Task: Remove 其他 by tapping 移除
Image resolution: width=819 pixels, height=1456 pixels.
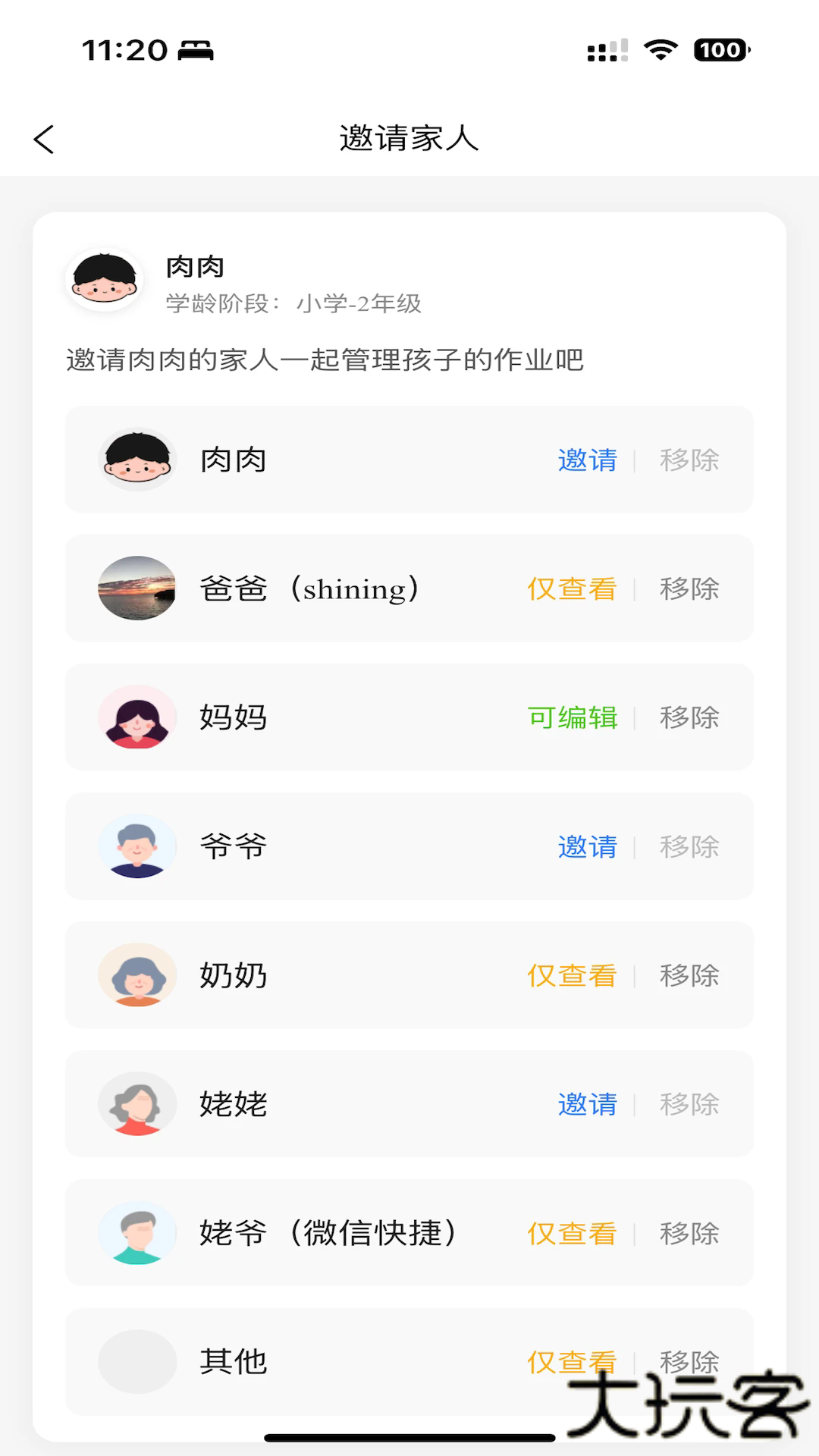Action: pyautogui.click(x=689, y=1362)
